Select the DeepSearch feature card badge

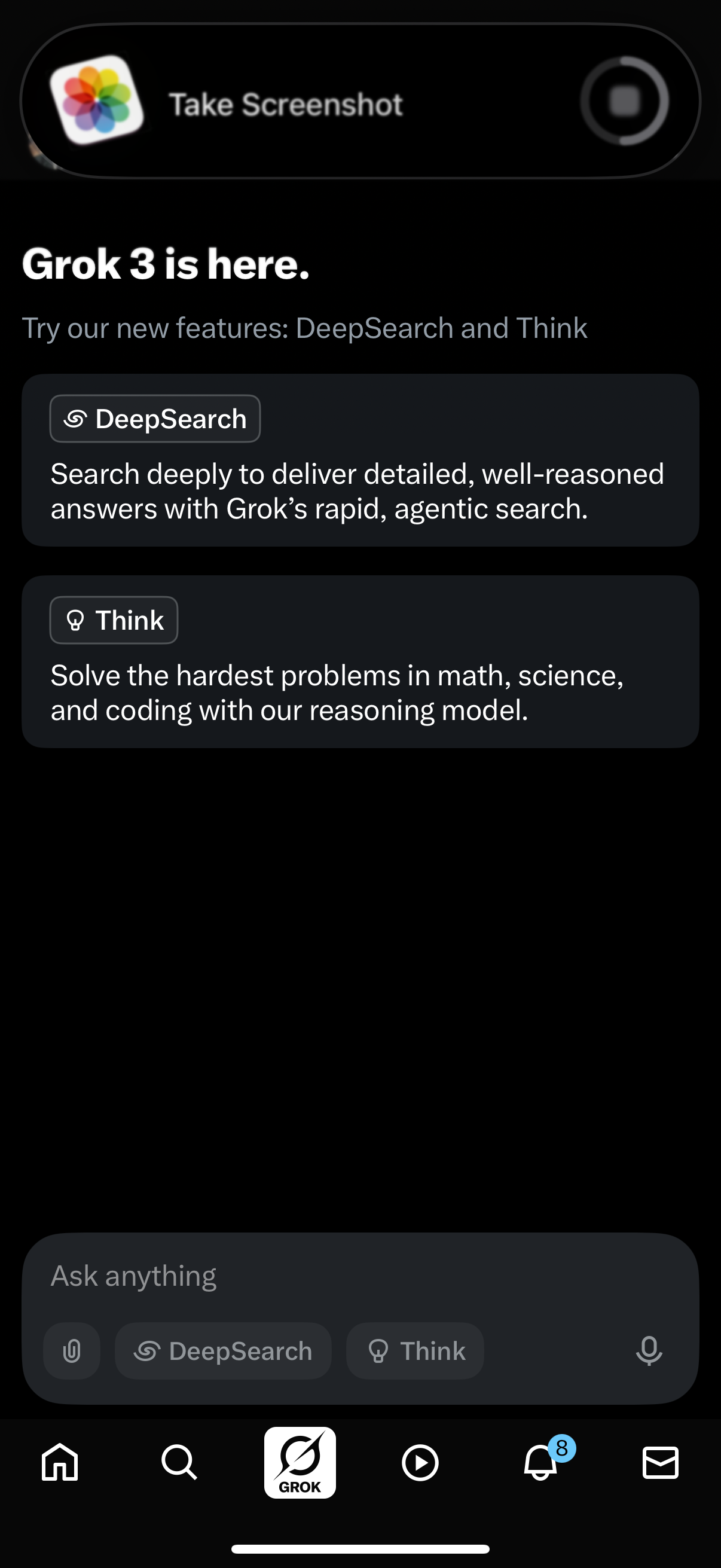155,418
